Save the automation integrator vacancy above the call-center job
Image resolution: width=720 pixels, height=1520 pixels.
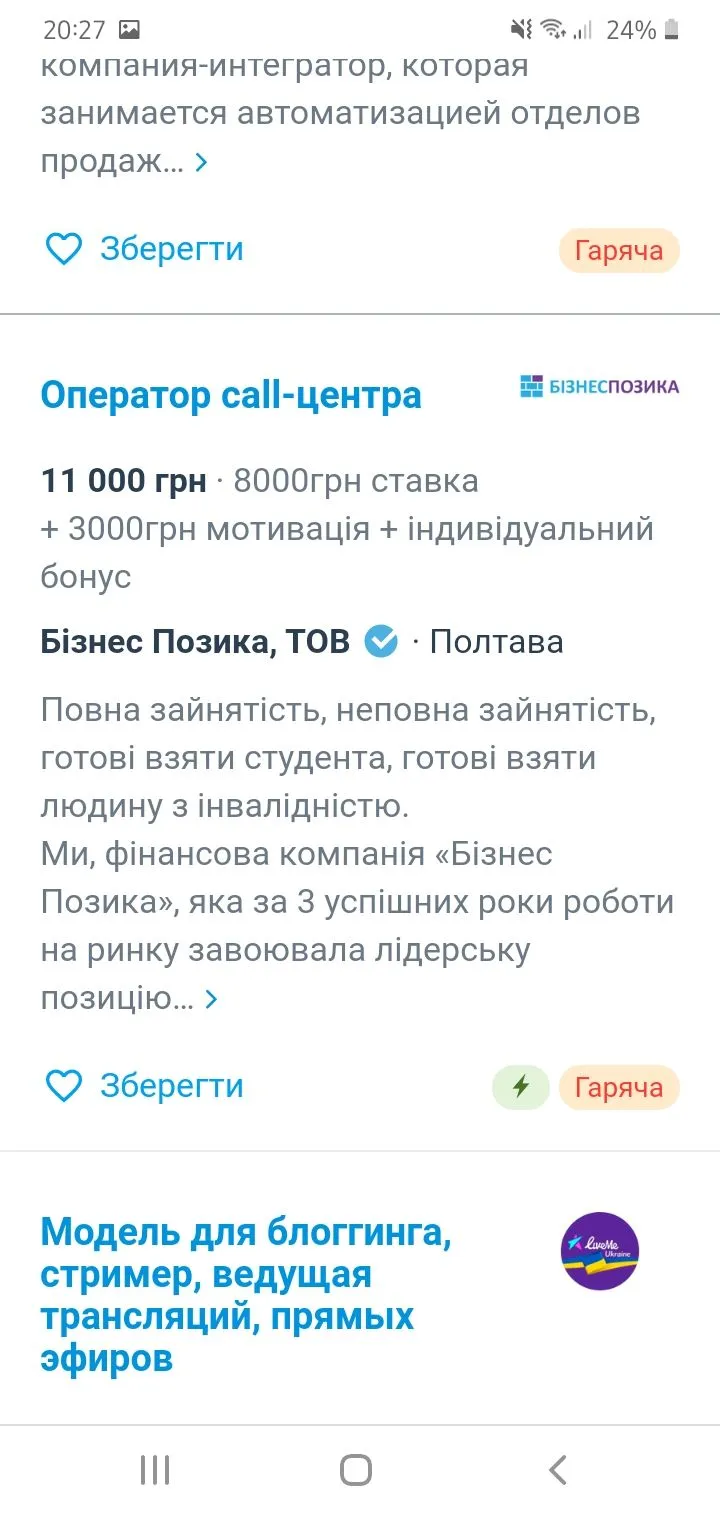pyautogui.click(x=144, y=249)
